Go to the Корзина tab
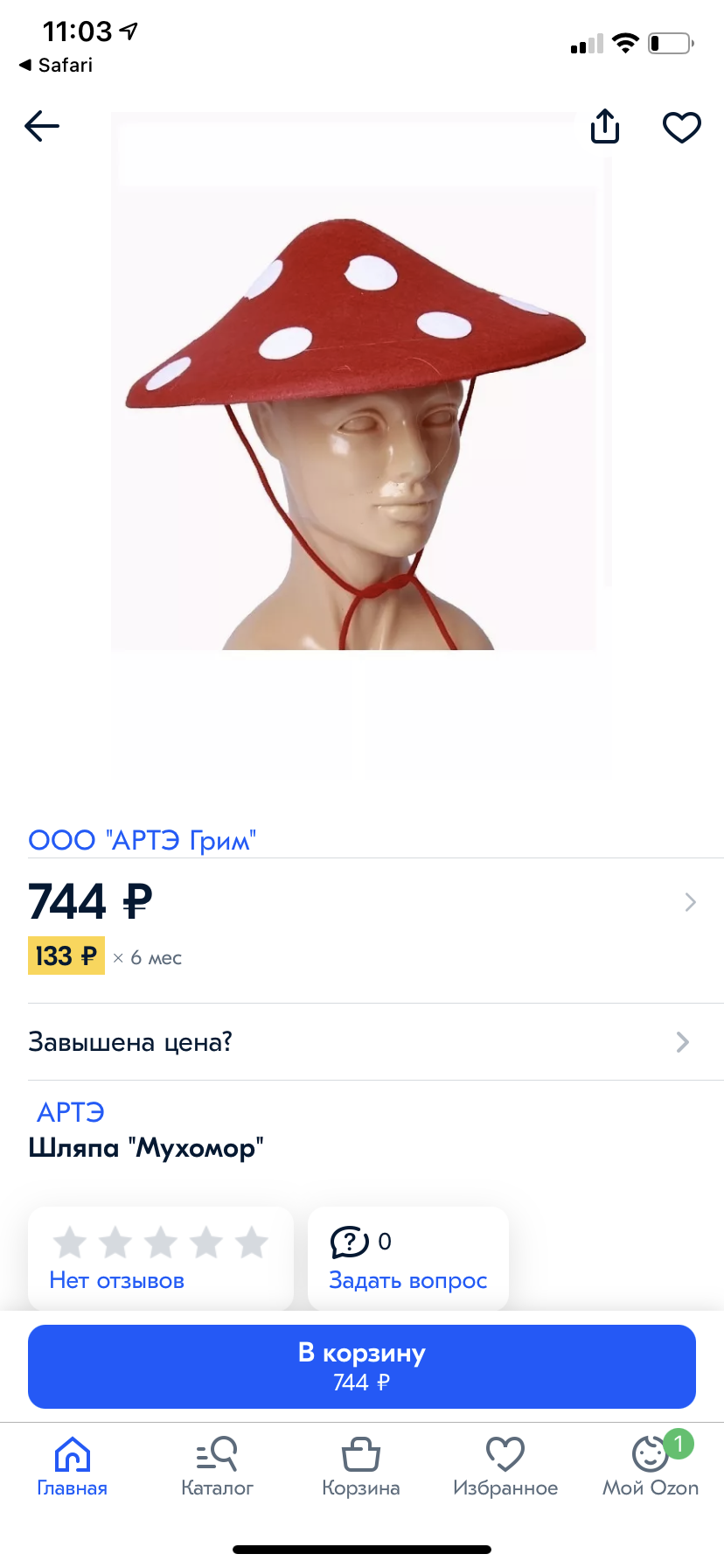Image resolution: width=724 pixels, height=1568 pixels. (x=361, y=1467)
